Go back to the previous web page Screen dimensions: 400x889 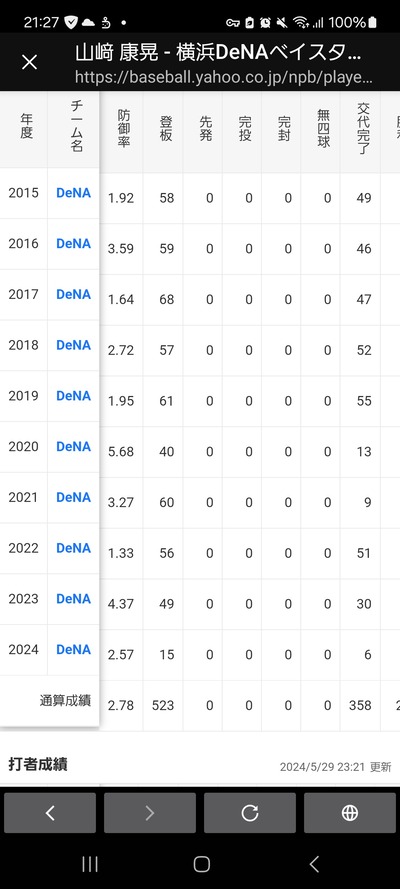tap(50, 813)
